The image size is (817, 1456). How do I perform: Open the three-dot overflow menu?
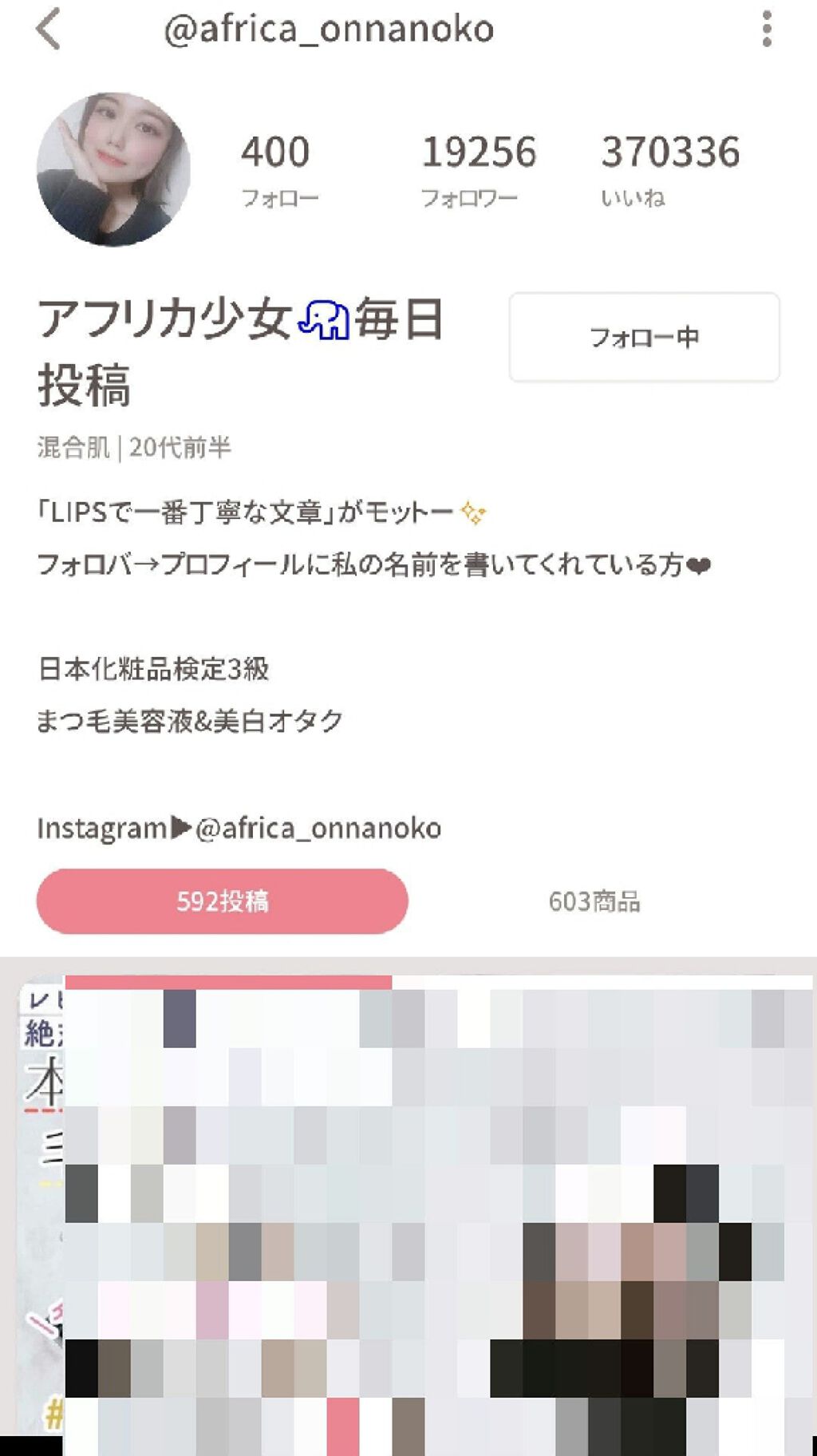767,29
